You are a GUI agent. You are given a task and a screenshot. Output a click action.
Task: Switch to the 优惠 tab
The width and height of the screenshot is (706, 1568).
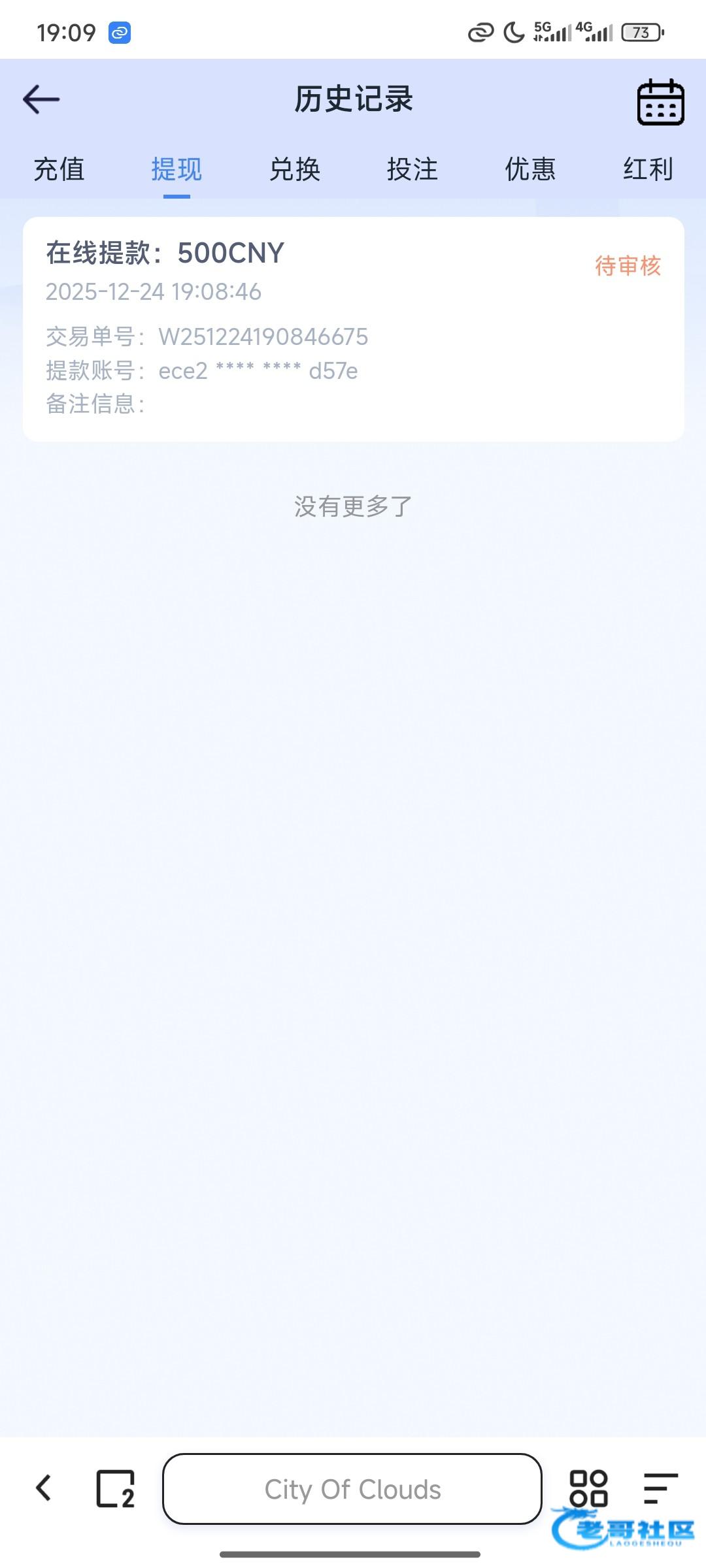coord(530,170)
